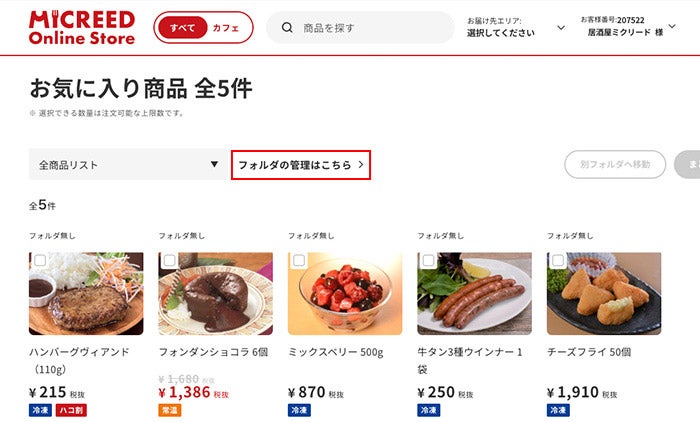Open the ミックスベリー 500g product name

point(335,353)
